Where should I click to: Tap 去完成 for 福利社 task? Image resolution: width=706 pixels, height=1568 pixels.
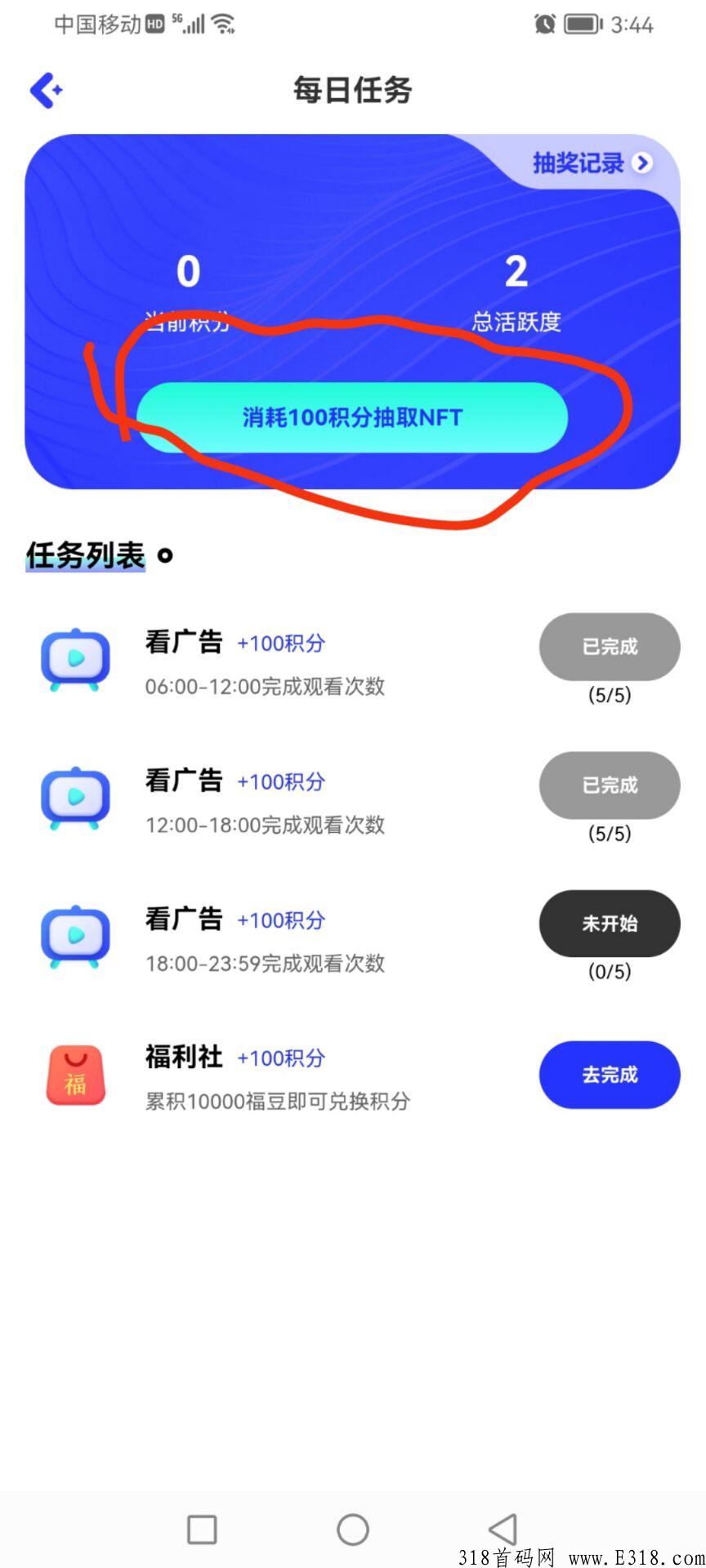click(610, 1075)
